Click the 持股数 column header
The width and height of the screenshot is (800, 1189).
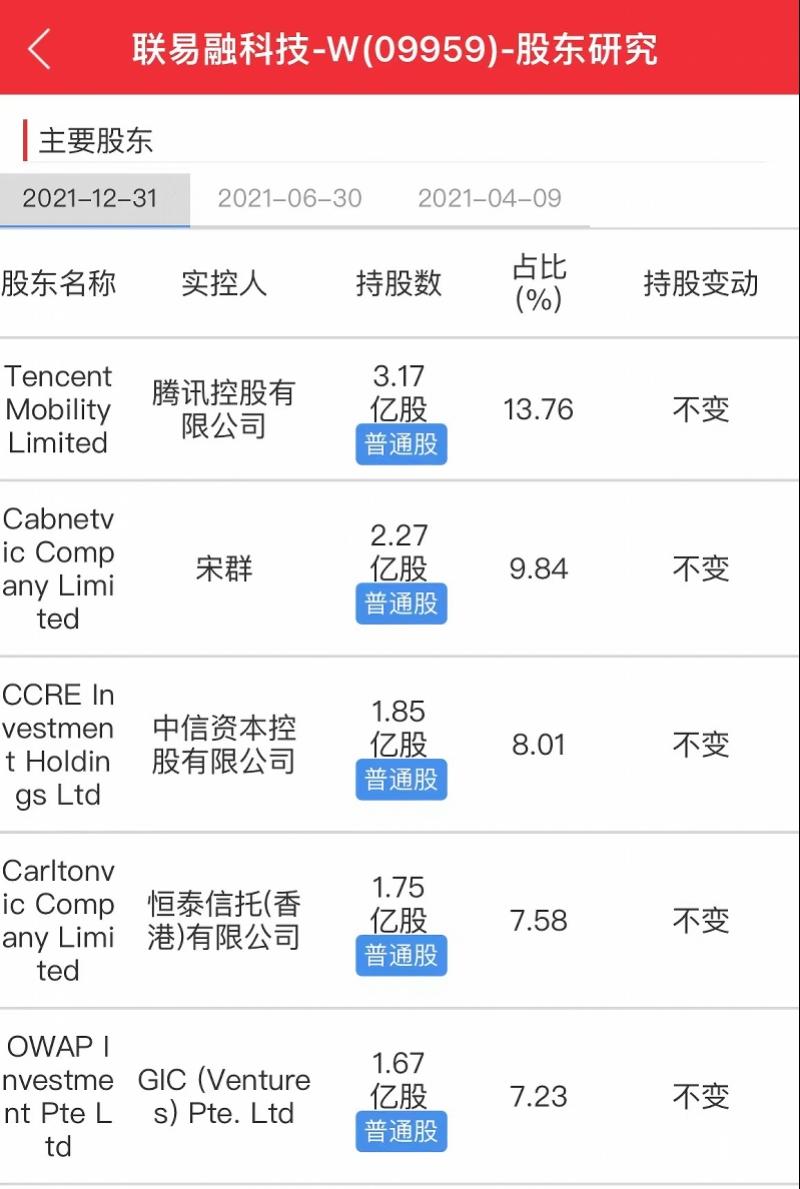(x=400, y=283)
